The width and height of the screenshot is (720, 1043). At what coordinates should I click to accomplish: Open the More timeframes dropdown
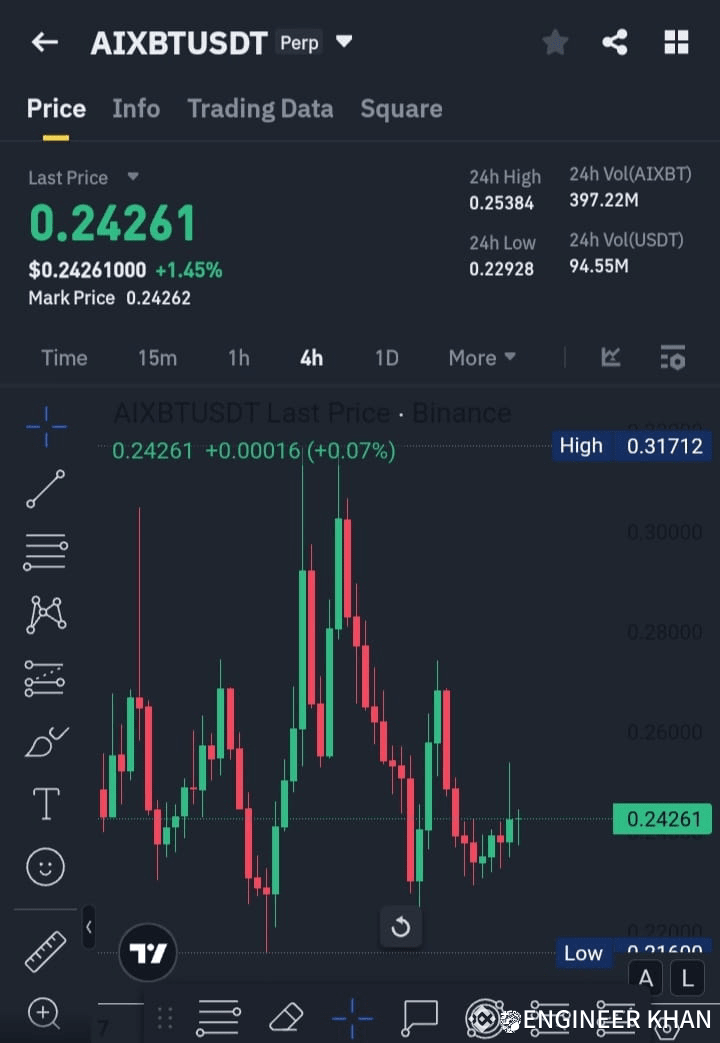coord(481,357)
